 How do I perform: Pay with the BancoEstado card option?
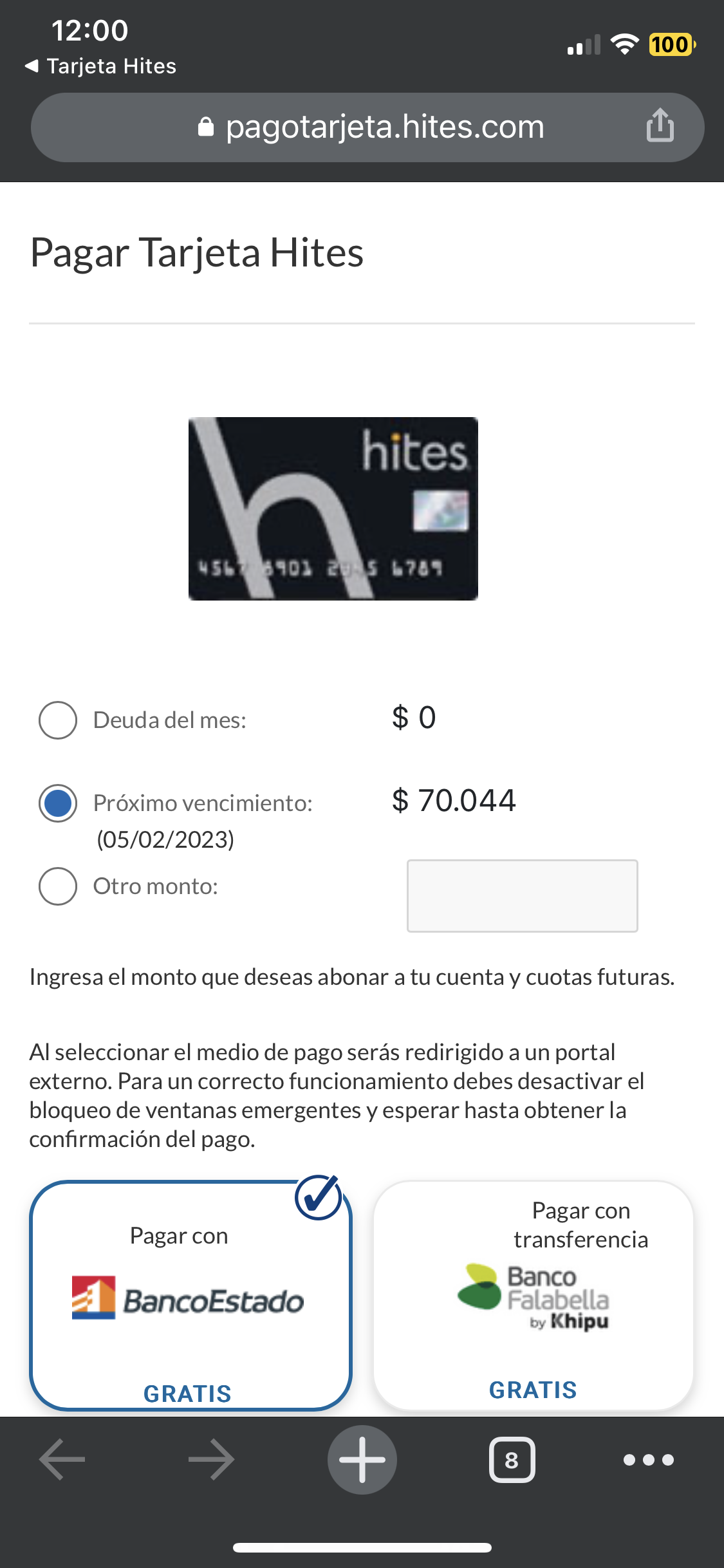(x=190, y=1296)
